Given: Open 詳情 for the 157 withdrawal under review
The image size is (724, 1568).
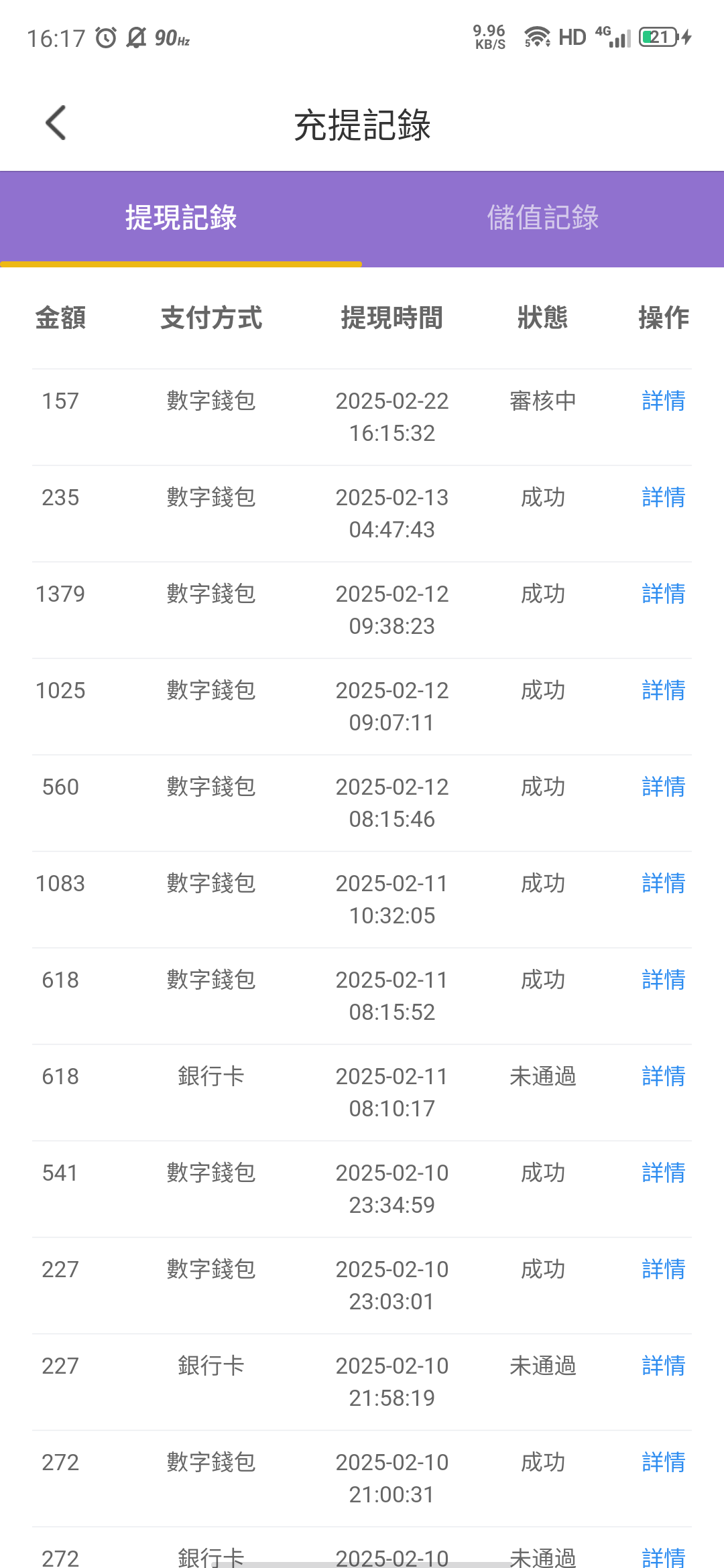Looking at the screenshot, I should tap(664, 401).
